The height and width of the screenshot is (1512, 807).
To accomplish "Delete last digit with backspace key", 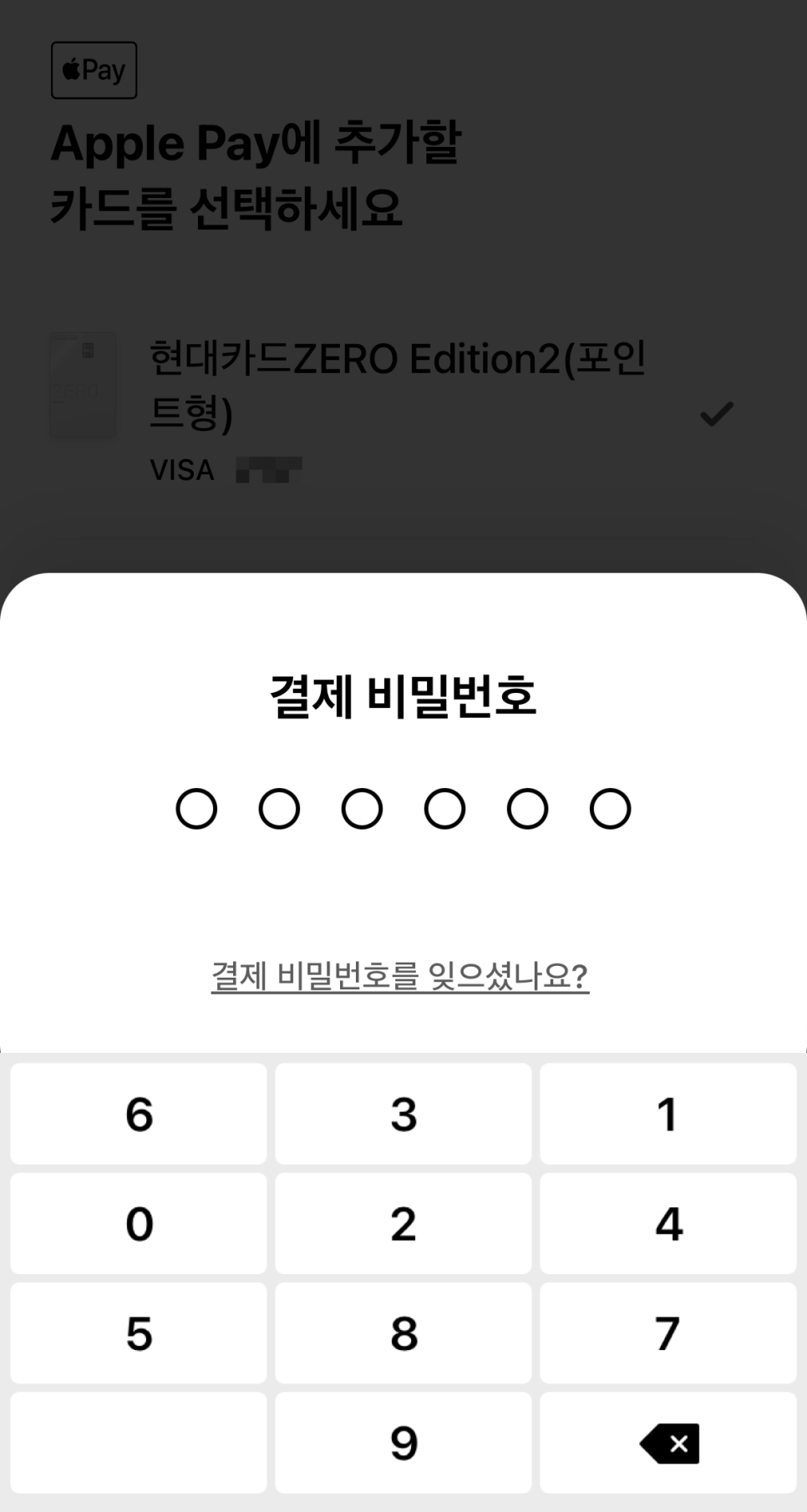I will coord(669,1443).
